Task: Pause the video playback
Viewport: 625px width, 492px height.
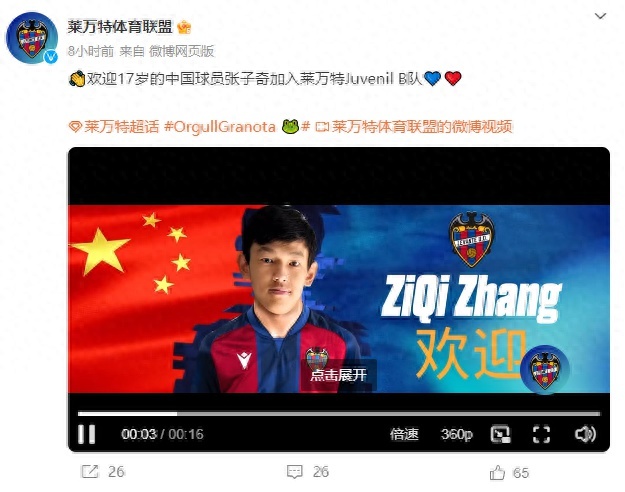Action: point(87,434)
